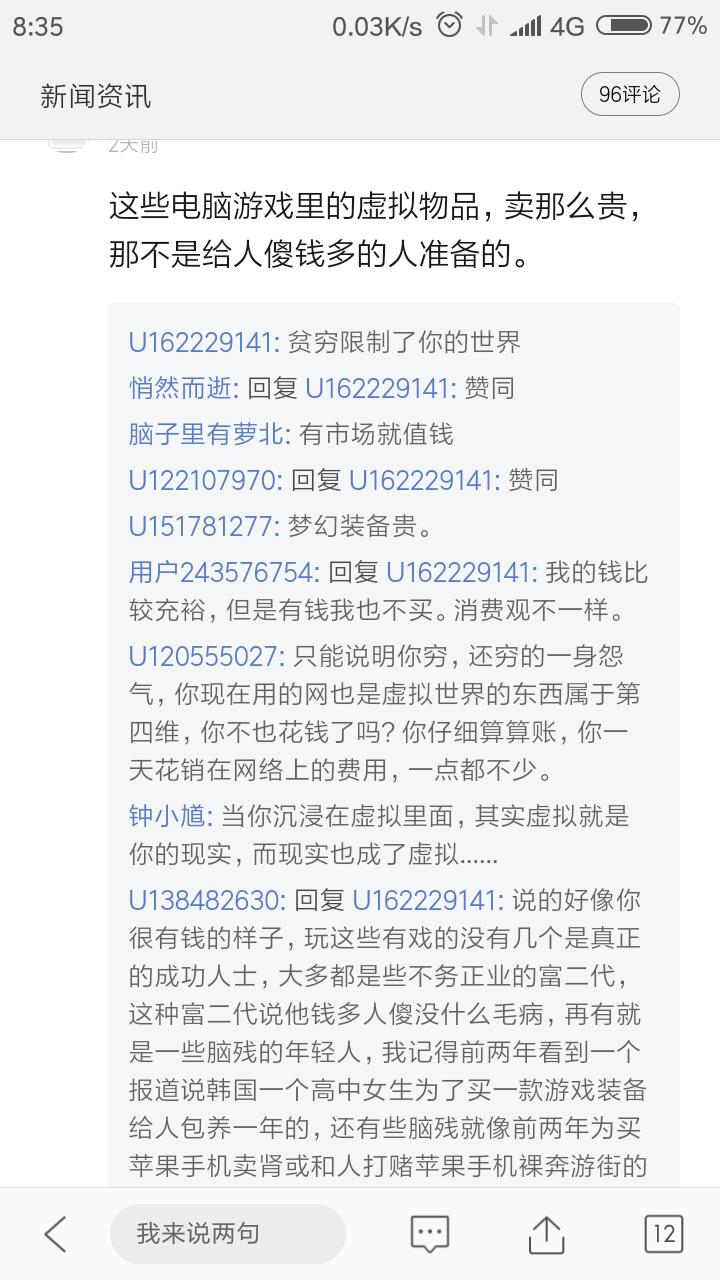
Task: View user U138482630's profile
Action: click(206, 900)
